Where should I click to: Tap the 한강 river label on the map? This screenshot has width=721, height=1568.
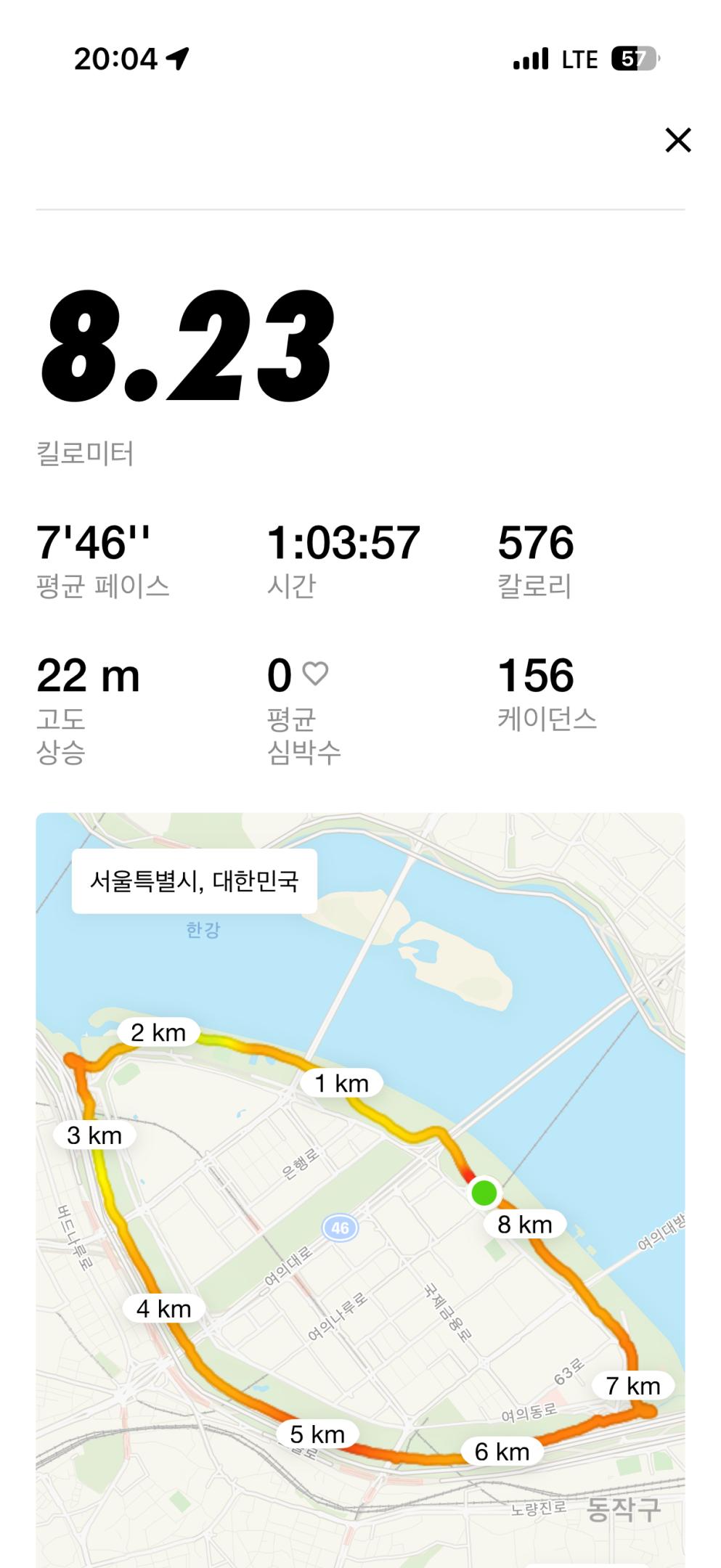click(x=201, y=927)
